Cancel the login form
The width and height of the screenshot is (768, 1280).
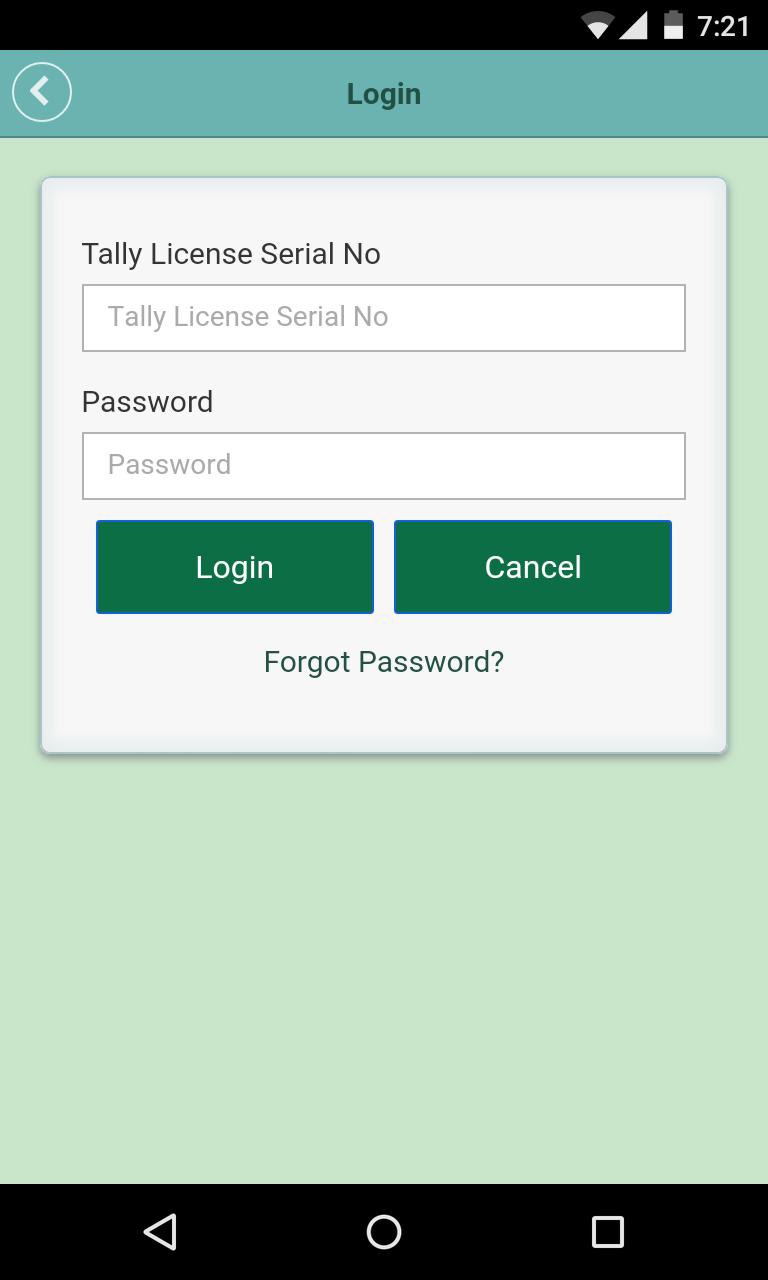point(533,567)
